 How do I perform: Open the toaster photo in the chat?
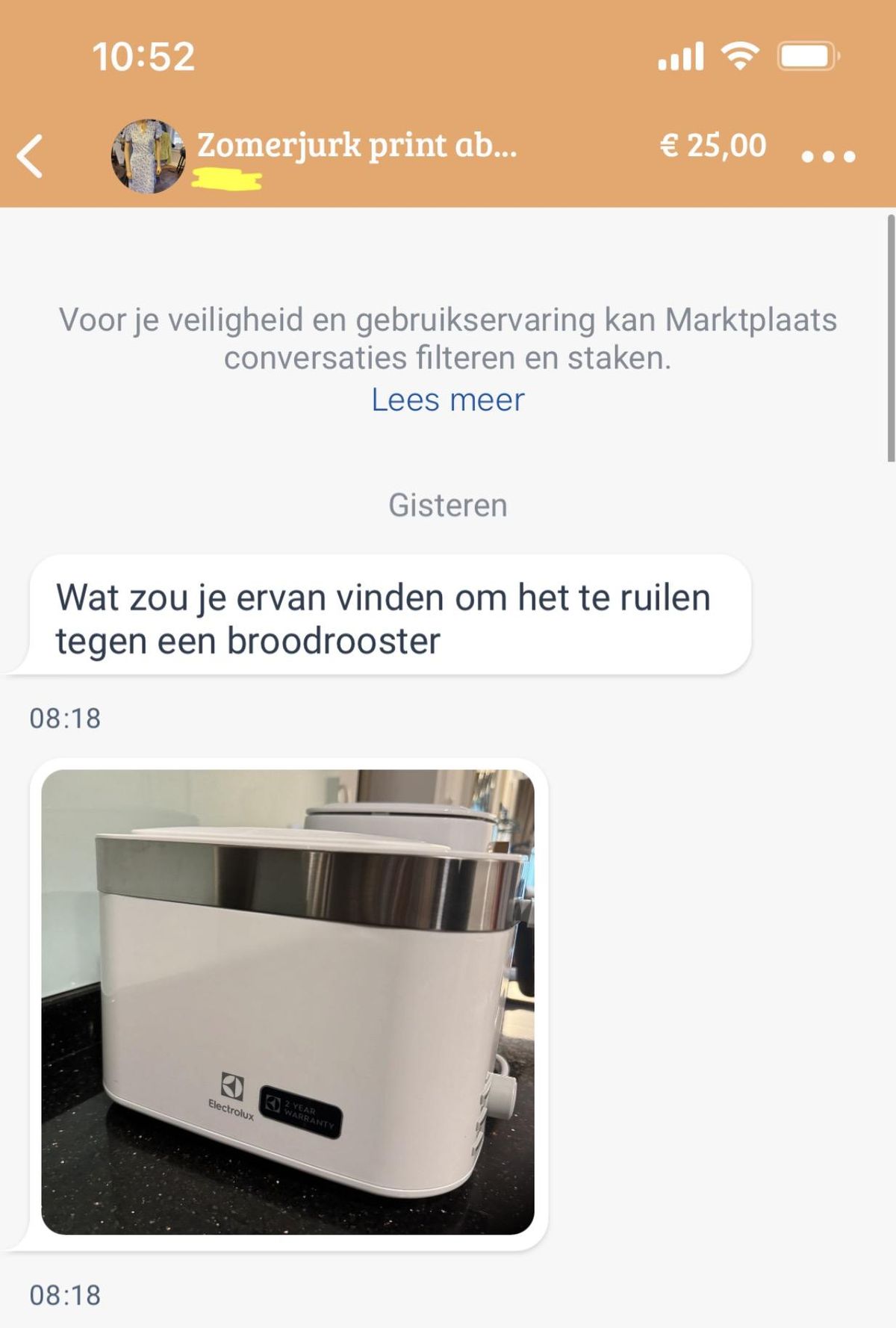(x=287, y=1002)
